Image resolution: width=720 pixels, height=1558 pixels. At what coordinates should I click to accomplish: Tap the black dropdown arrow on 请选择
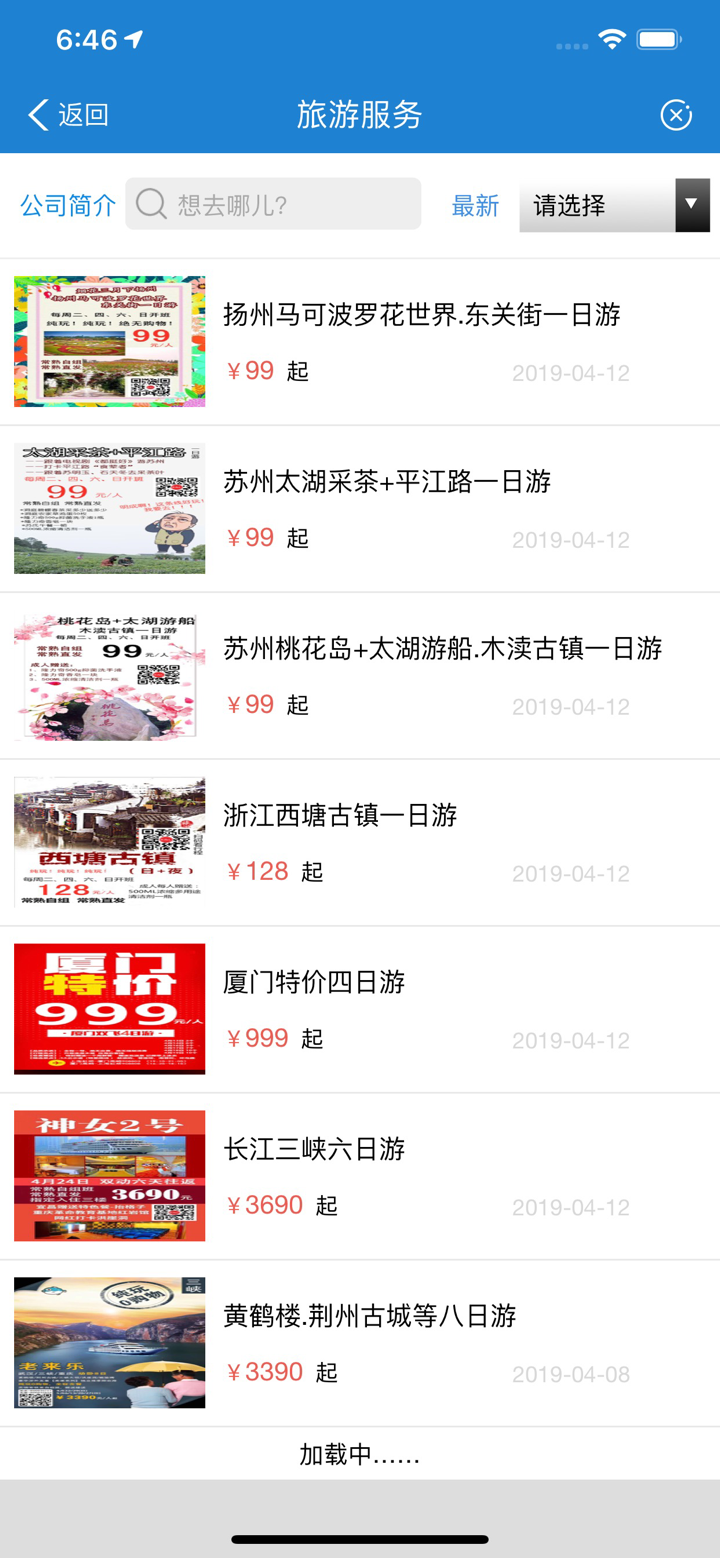click(691, 204)
